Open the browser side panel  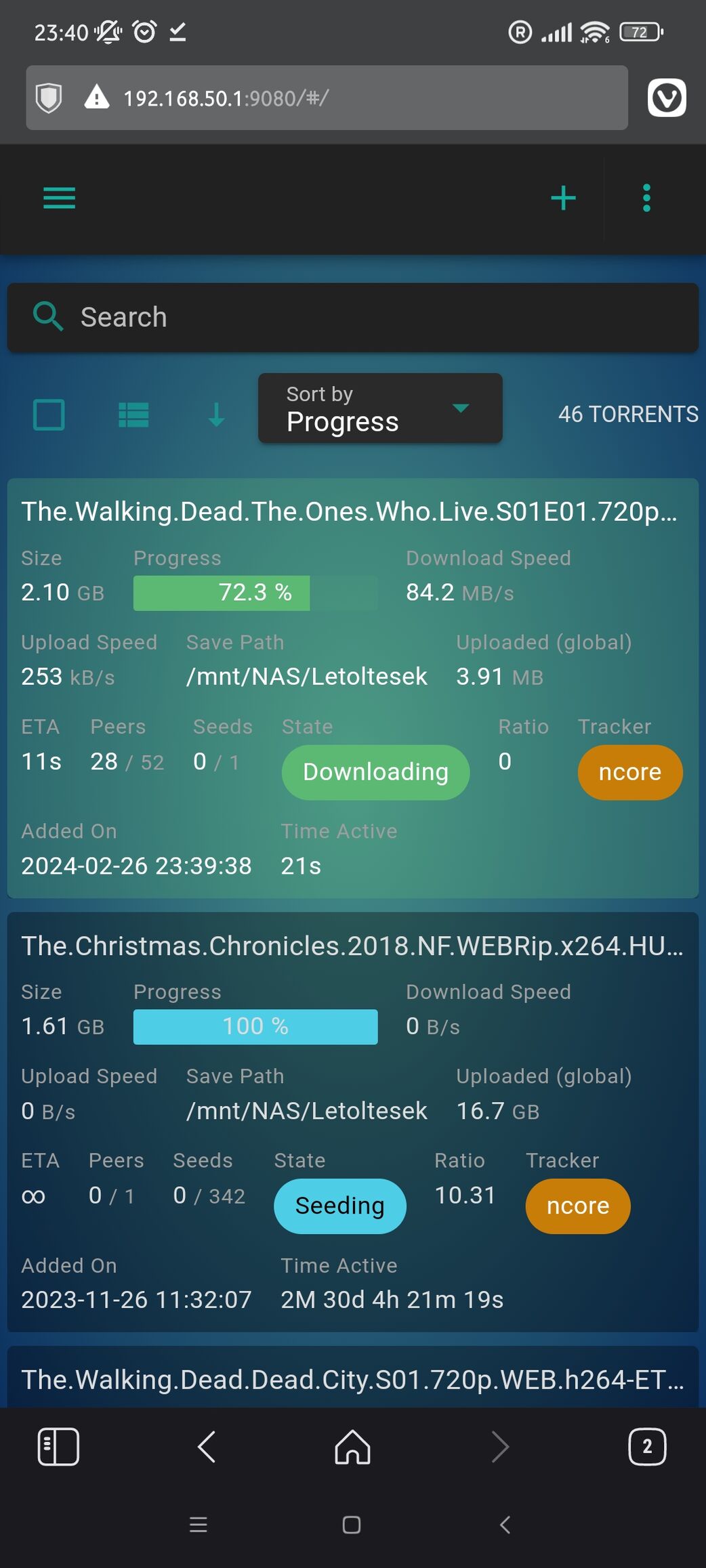58,1447
